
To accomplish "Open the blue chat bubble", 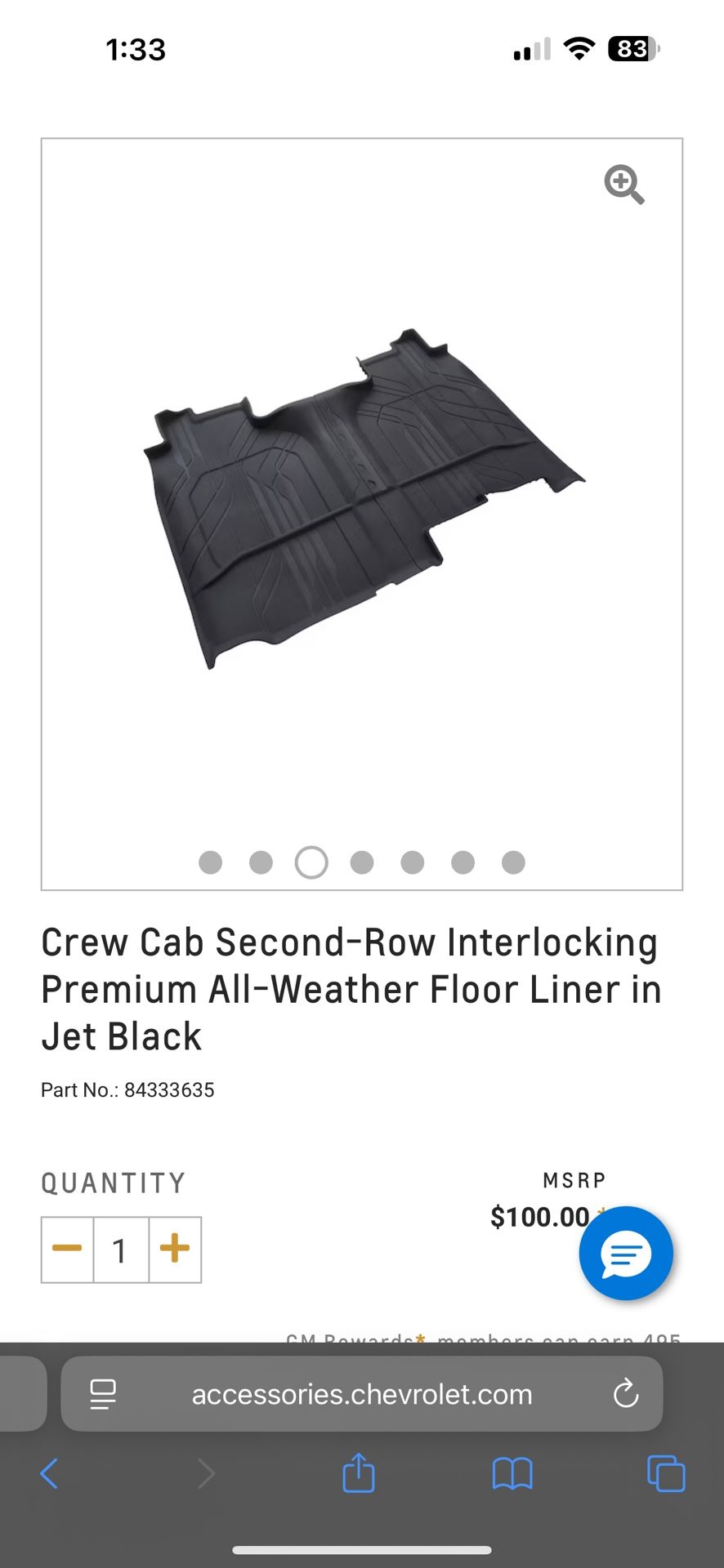I will pos(626,1253).
